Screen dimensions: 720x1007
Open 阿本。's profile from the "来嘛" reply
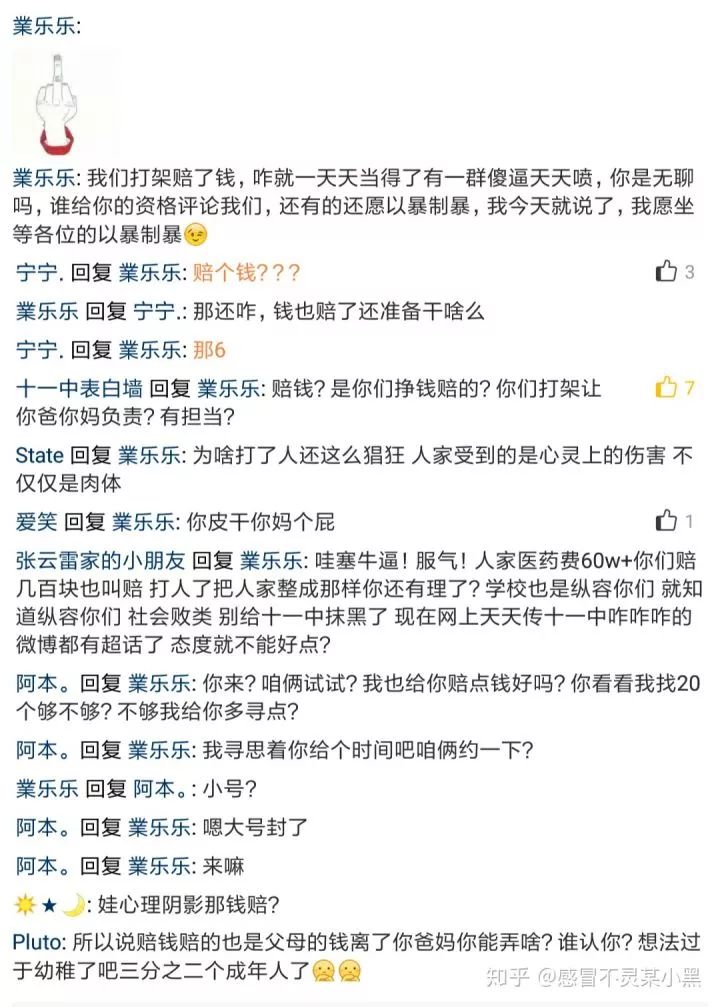click(x=43, y=866)
